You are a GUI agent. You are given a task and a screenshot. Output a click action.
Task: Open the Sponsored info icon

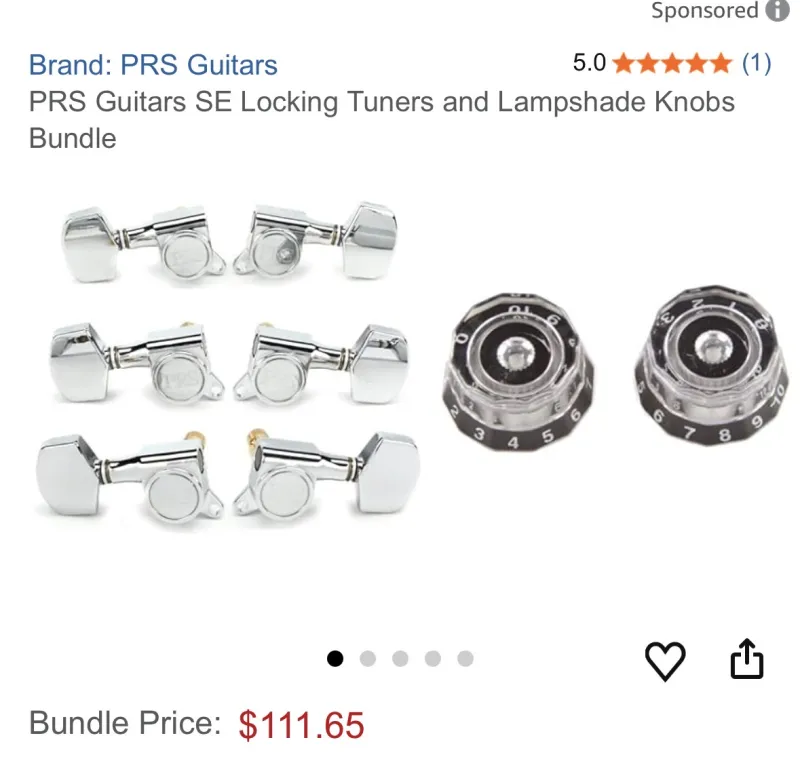777,12
